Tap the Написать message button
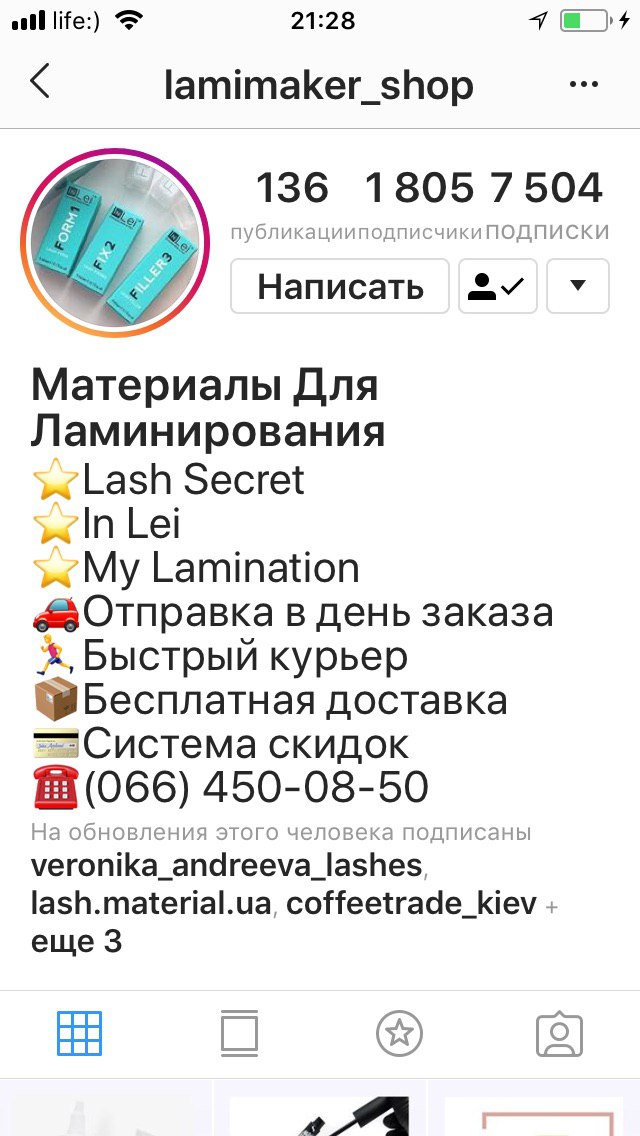640x1136 pixels. pyautogui.click(x=340, y=286)
